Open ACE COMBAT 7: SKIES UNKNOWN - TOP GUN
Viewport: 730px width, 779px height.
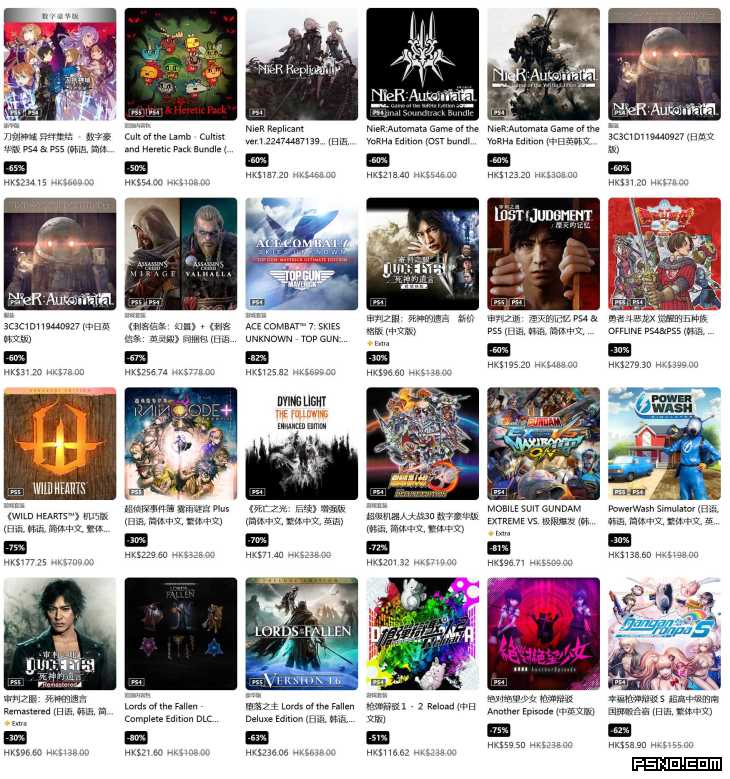[301, 254]
